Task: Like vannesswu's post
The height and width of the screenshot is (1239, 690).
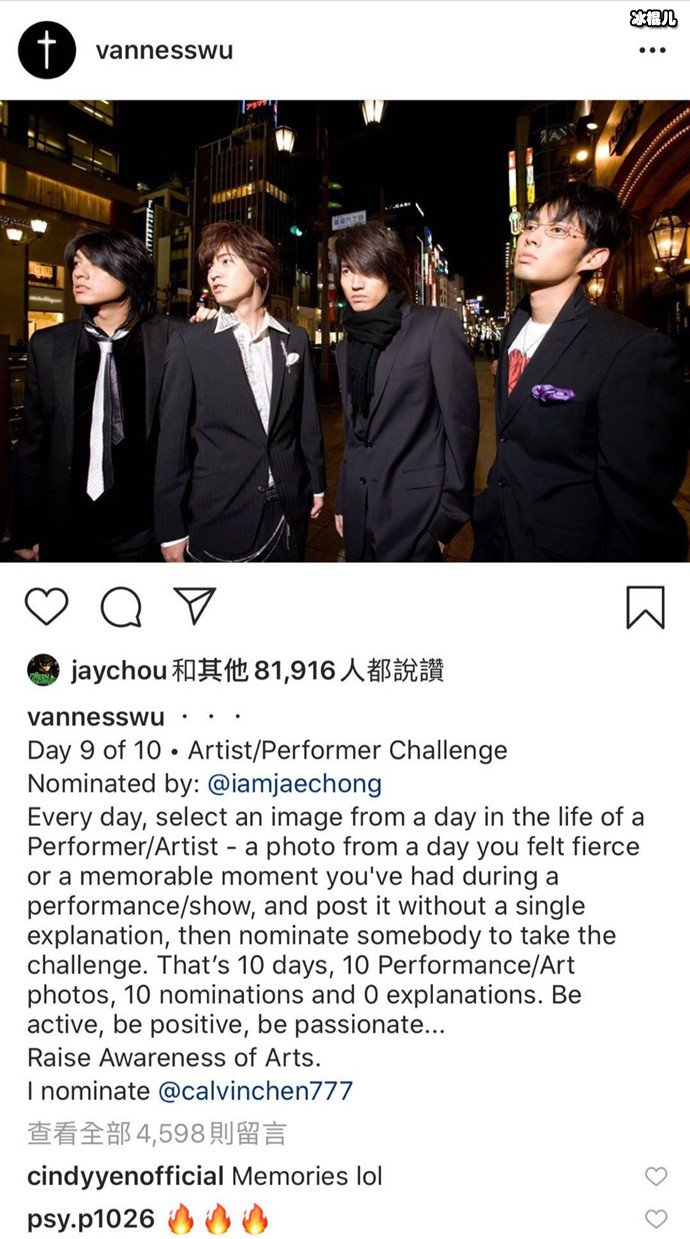Action: pos(46,607)
